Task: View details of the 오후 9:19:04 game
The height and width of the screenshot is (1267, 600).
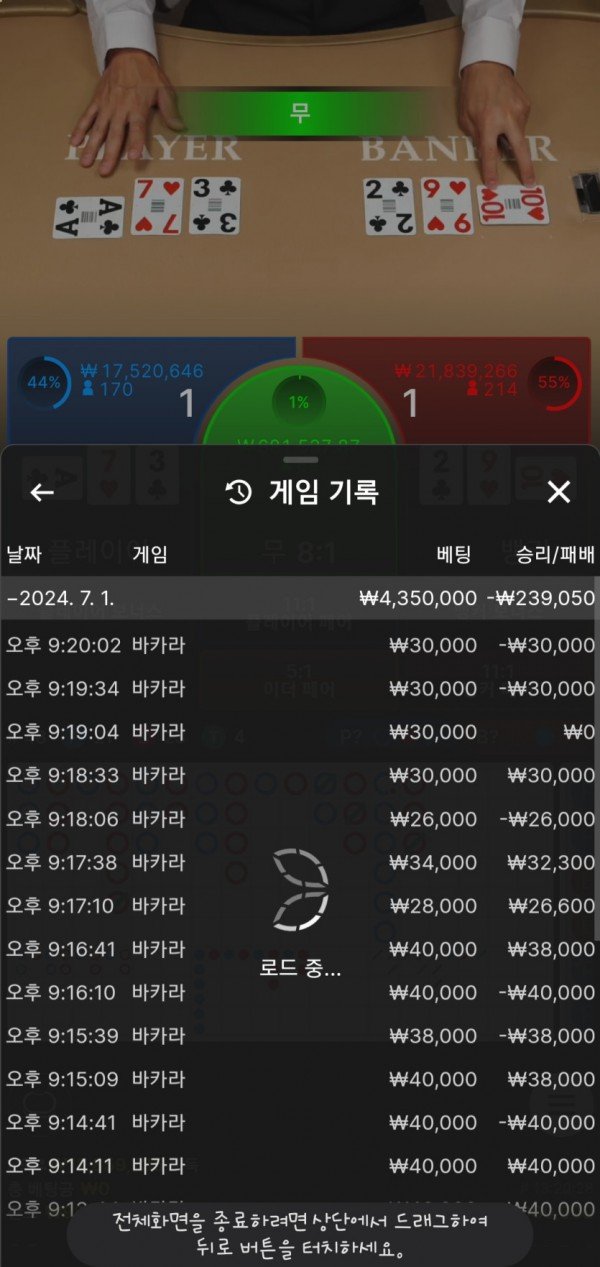Action: (300, 731)
